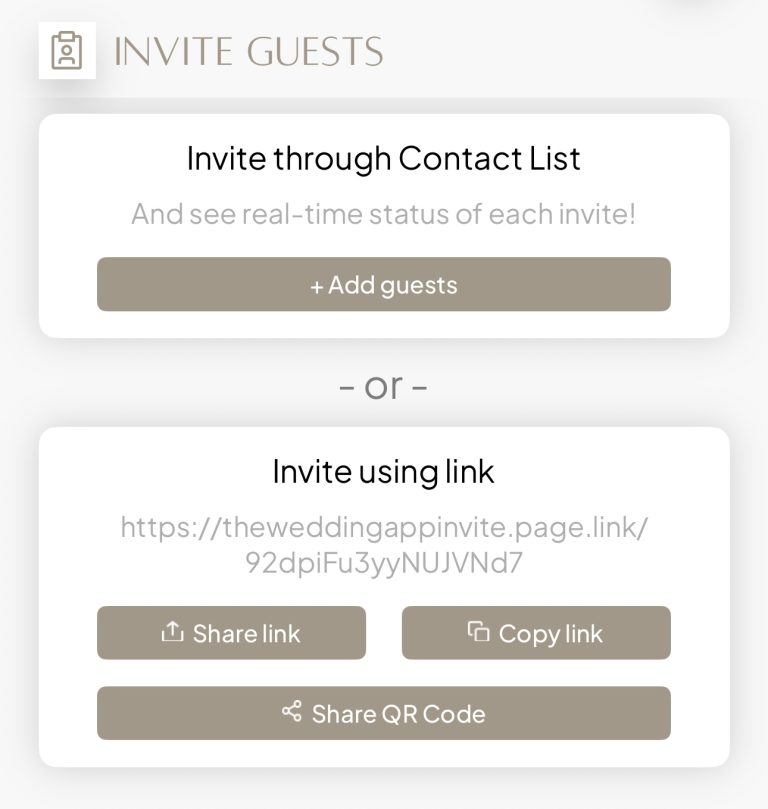
Task: Select the upload-style share icon on Share link
Action: [x=172, y=632]
